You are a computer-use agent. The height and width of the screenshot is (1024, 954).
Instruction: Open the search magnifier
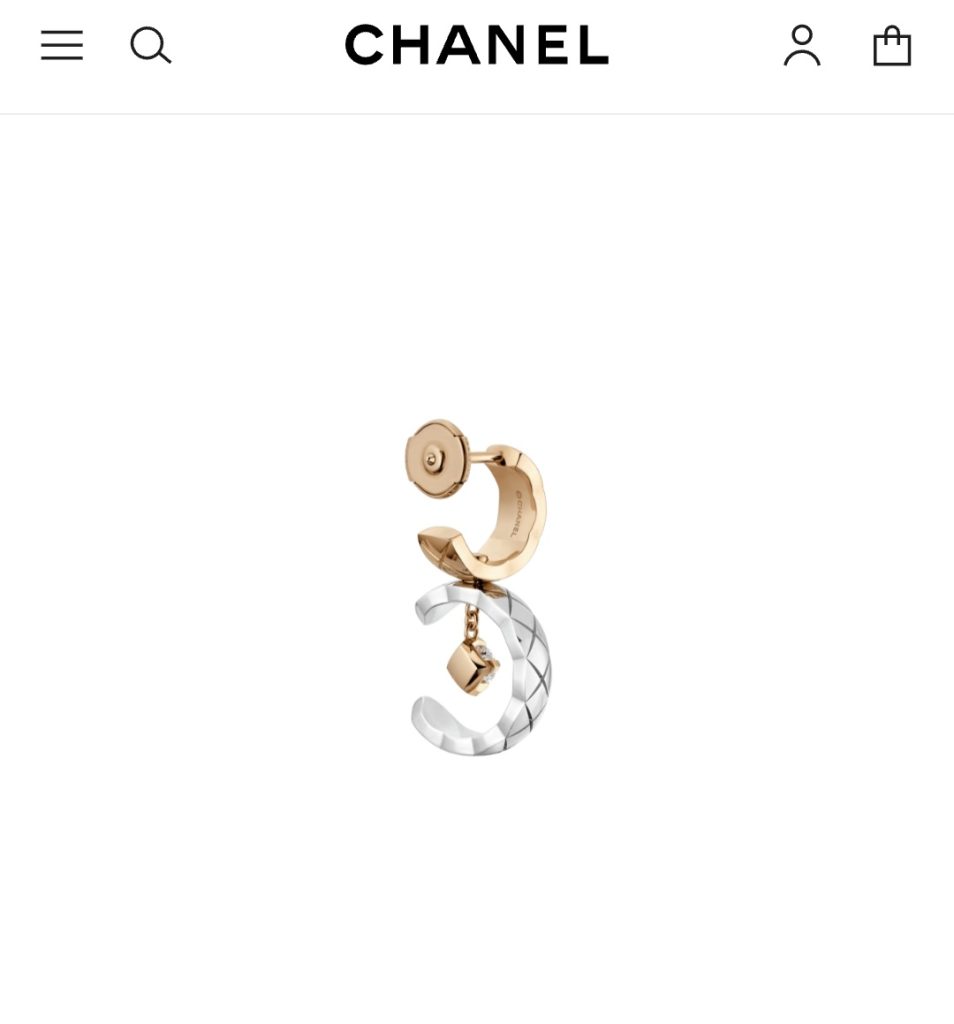click(x=150, y=45)
